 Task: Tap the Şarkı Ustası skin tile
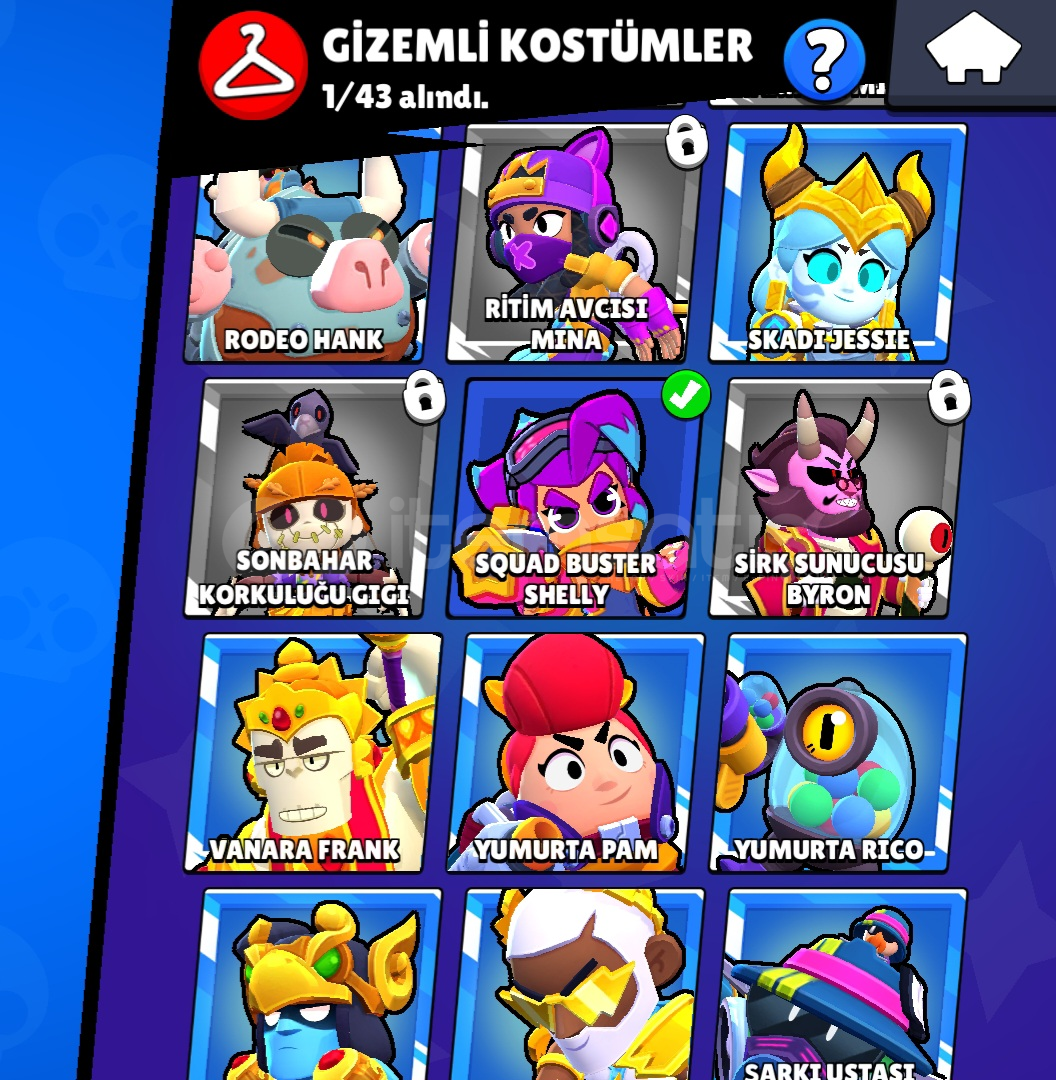click(x=838, y=990)
